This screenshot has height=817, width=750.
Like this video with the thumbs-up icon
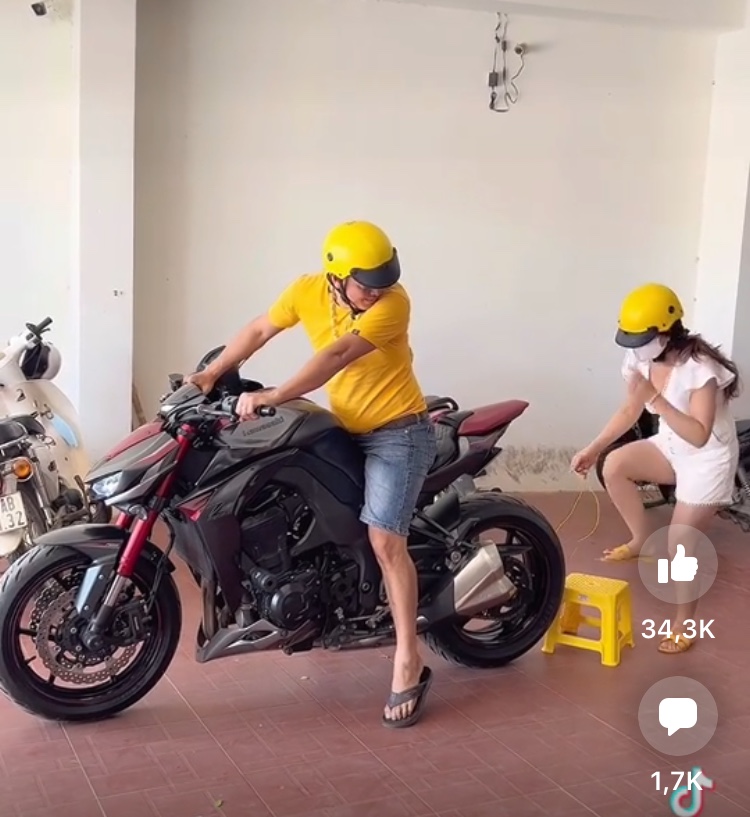pos(678,565)
